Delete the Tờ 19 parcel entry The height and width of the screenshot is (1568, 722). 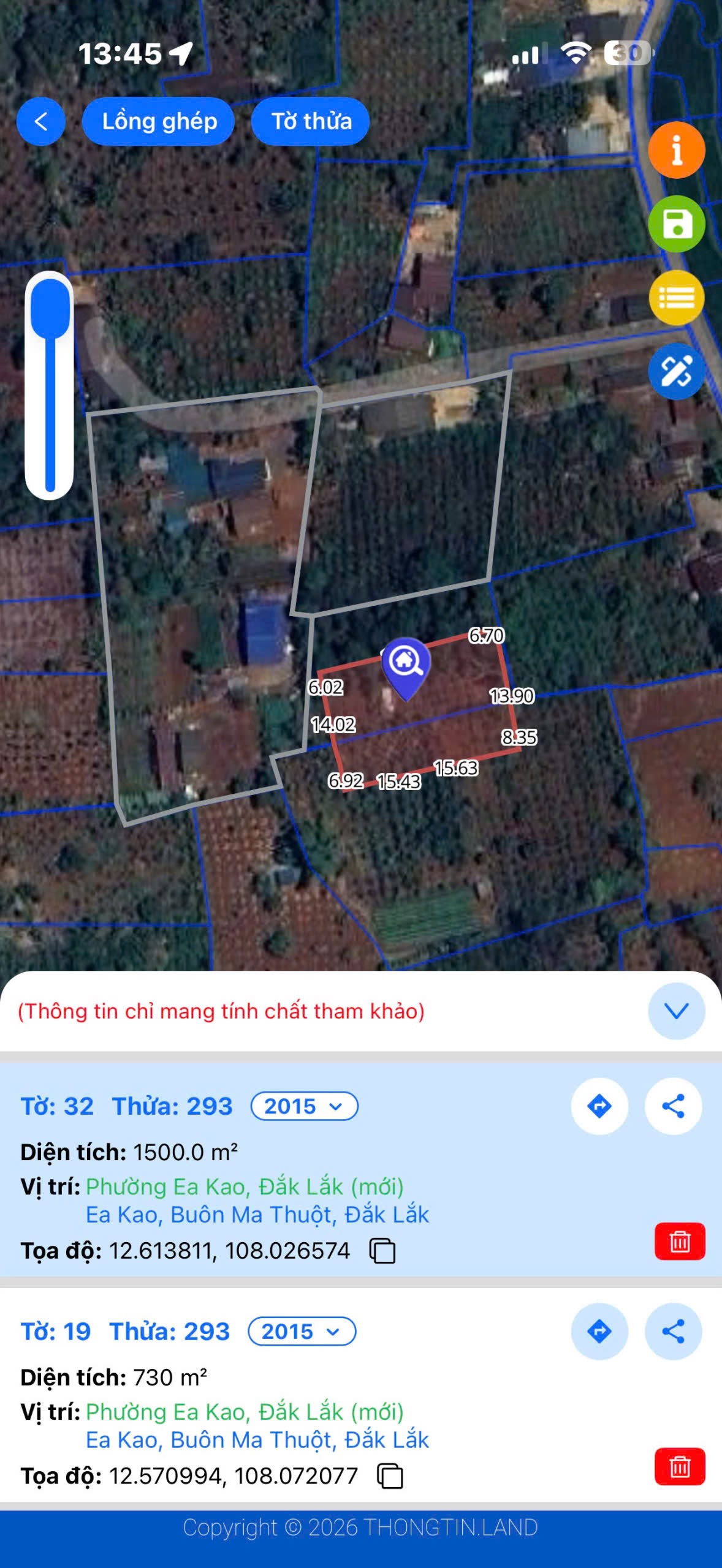pyautogui.click(x=680, y=1467)
